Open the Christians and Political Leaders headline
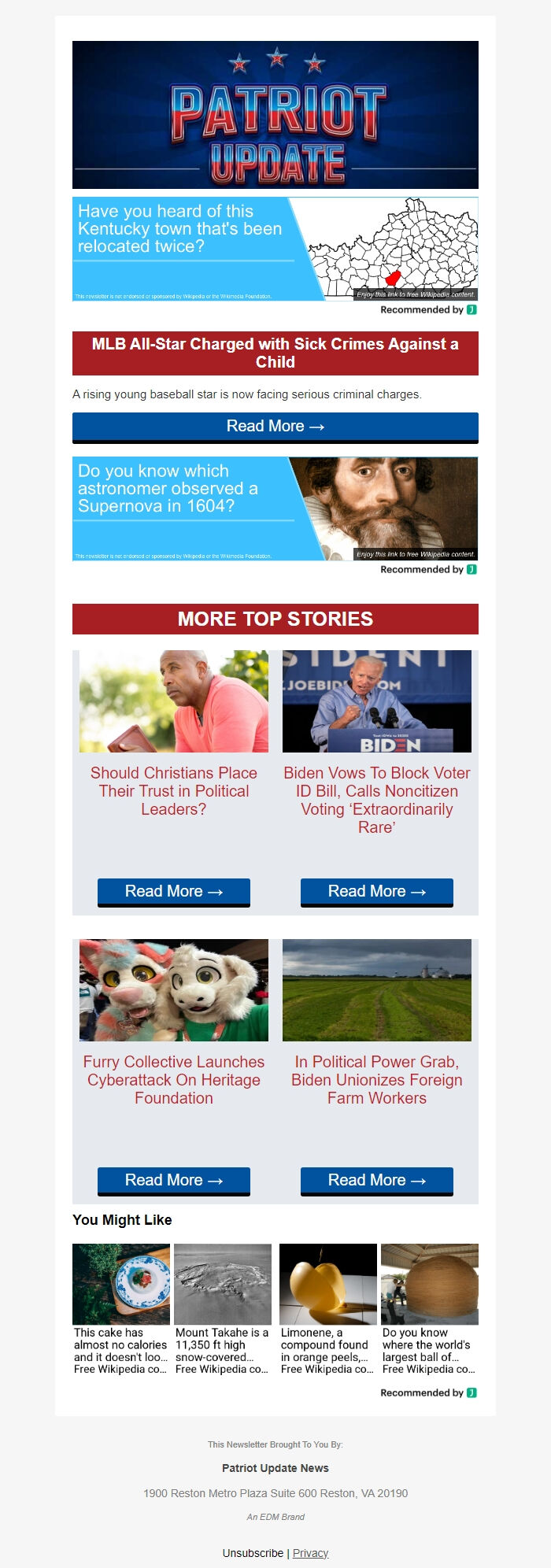 tap(174, 790)
